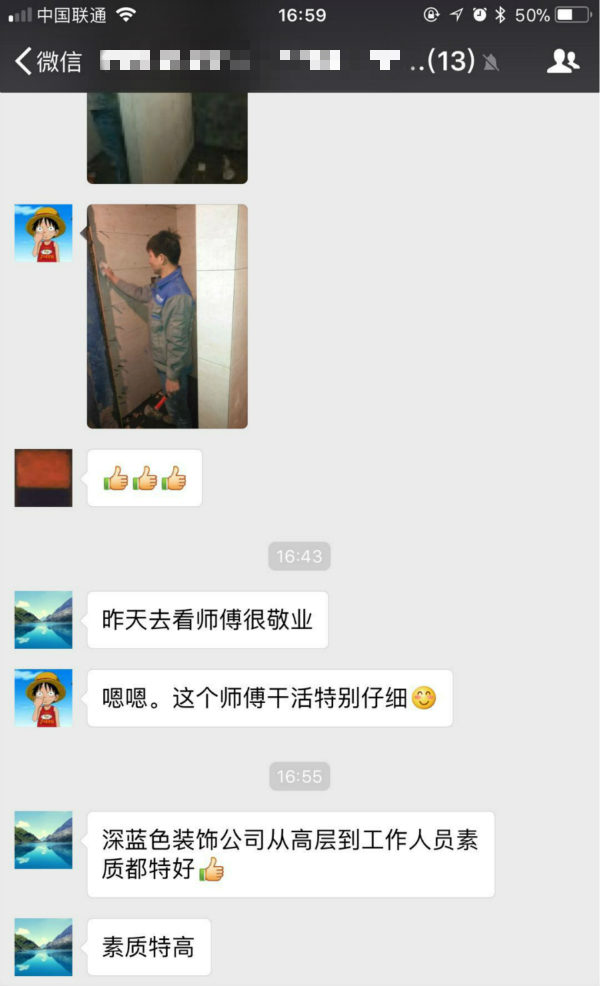Image resolution: width=600 pixels, height=986 pixels.
Task: Tap the lake avatar next to 昨天去看师傅很敬业
Action: point(43,620)
